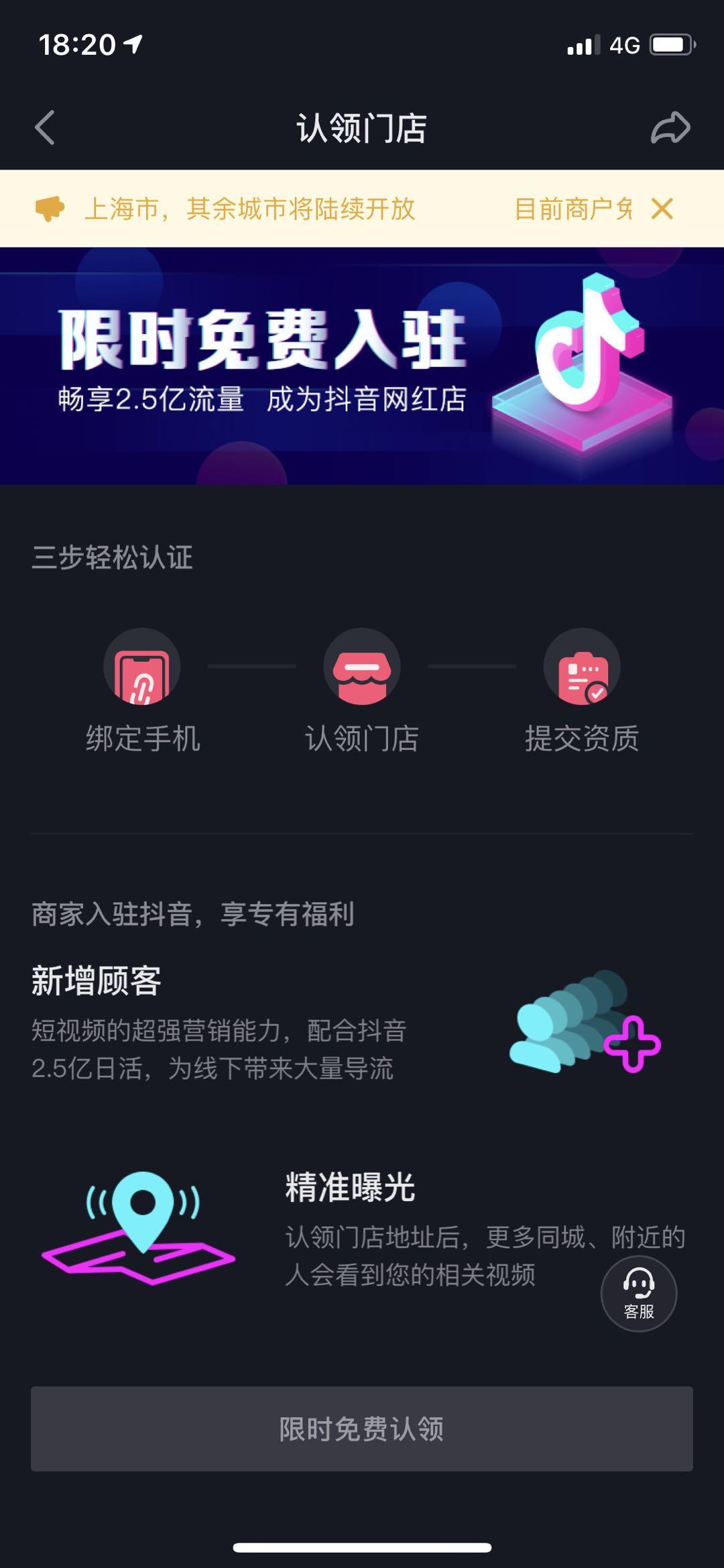Click the megaphone announcement icon
724x1568 pixels.
50,210
